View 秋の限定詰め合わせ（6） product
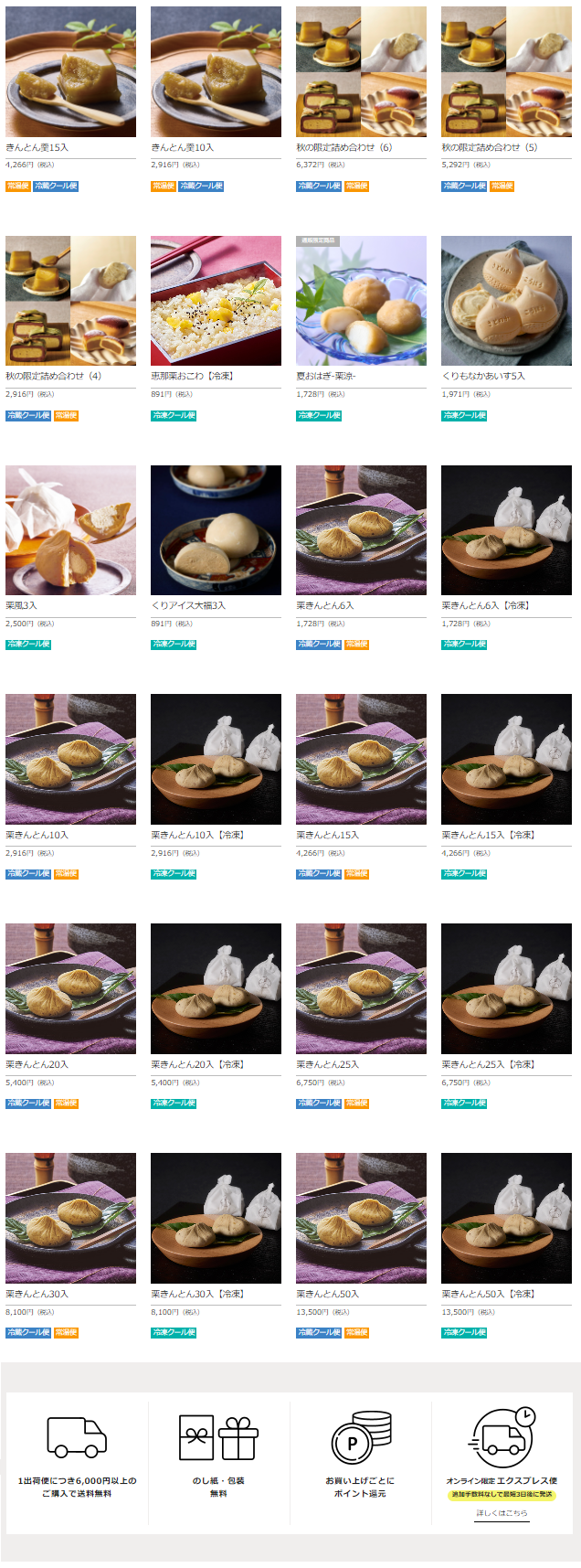Image resolution: width=581 pixels, height=1568 pixels. pos(361,72)
